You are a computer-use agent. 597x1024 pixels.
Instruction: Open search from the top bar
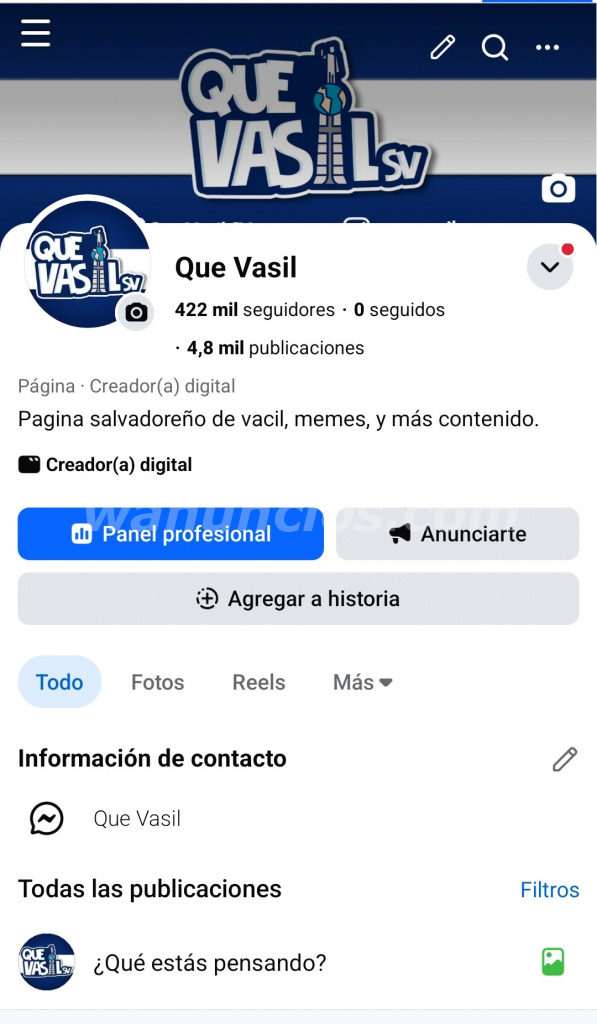pyautogui.click(x=494, y=48)
